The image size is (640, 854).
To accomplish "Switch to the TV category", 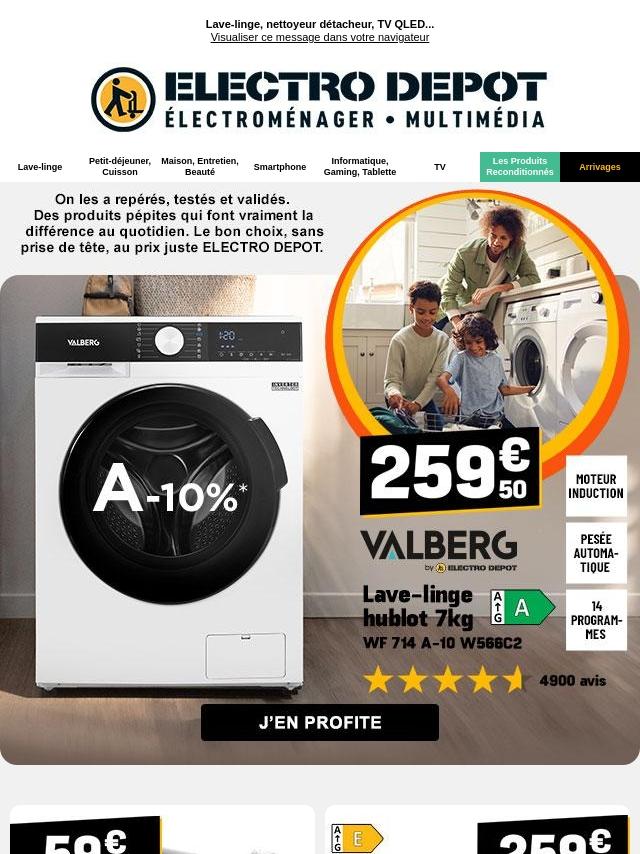I will click(440, 167).
